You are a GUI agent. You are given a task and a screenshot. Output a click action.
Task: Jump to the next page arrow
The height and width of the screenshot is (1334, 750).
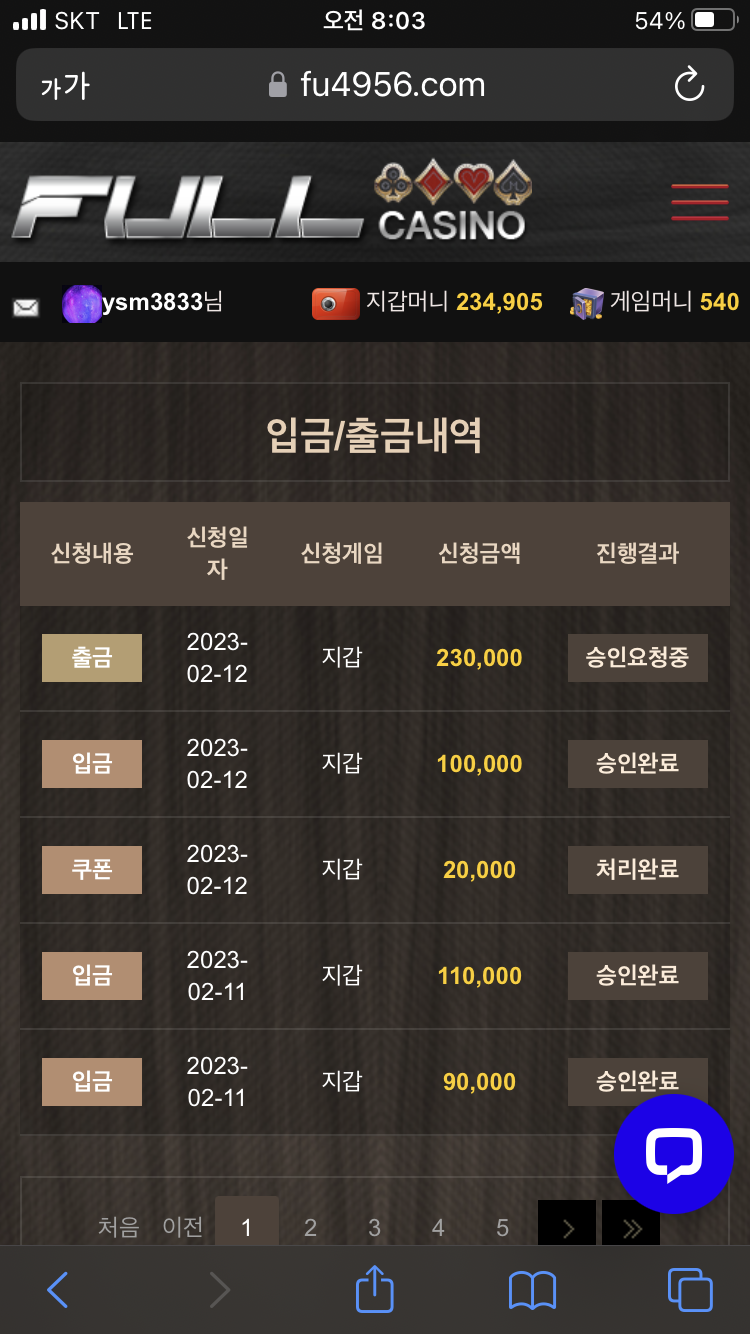pyautogui.click(x=567, y=1227)
